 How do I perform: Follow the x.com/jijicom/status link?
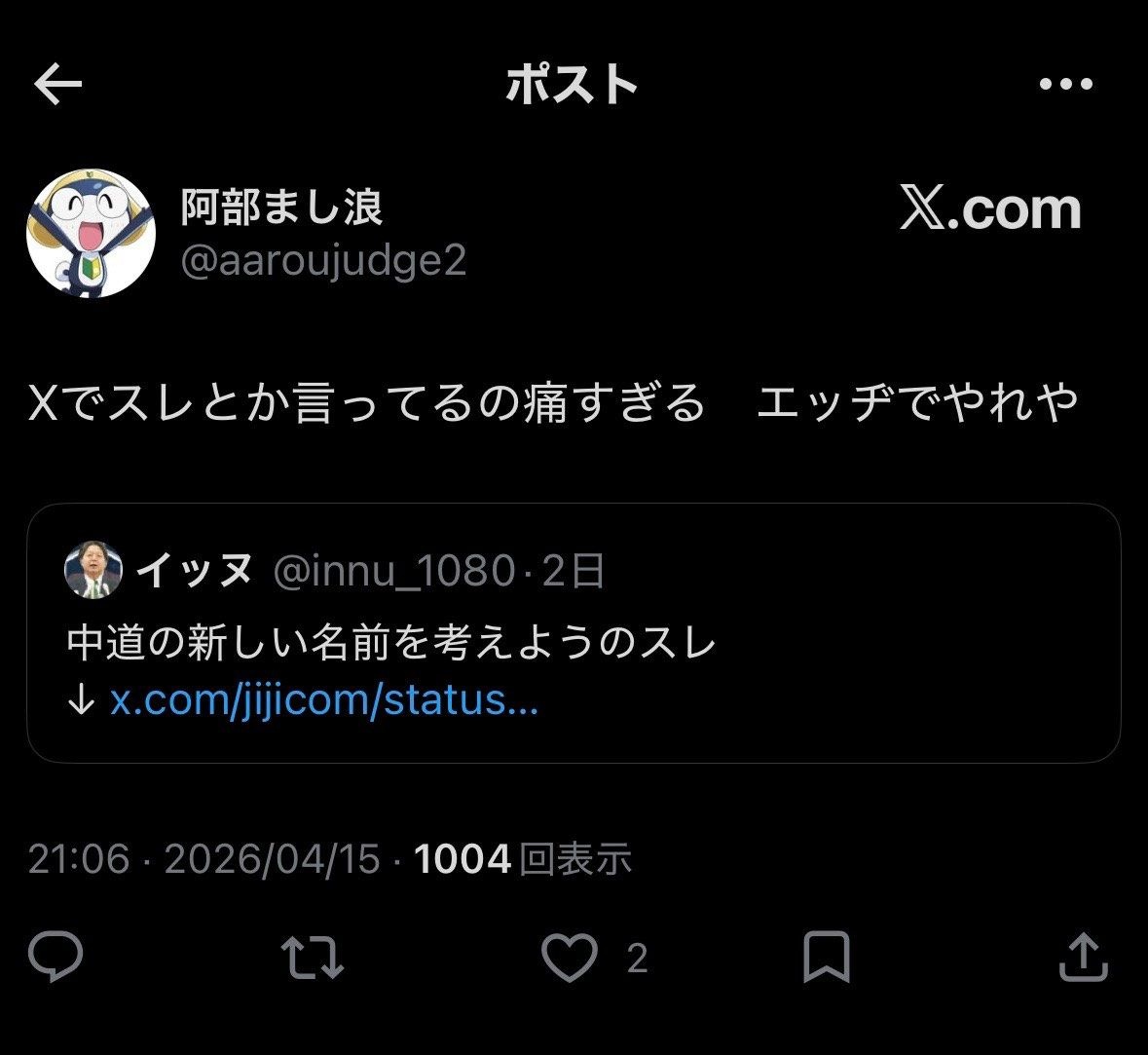point(323,700)
